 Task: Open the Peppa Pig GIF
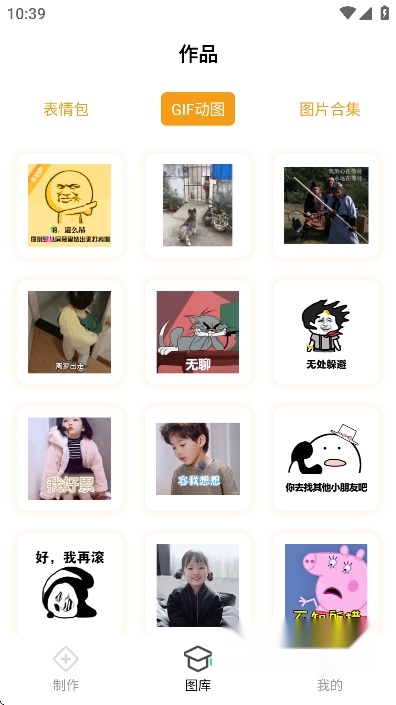[x=326, y=585]
